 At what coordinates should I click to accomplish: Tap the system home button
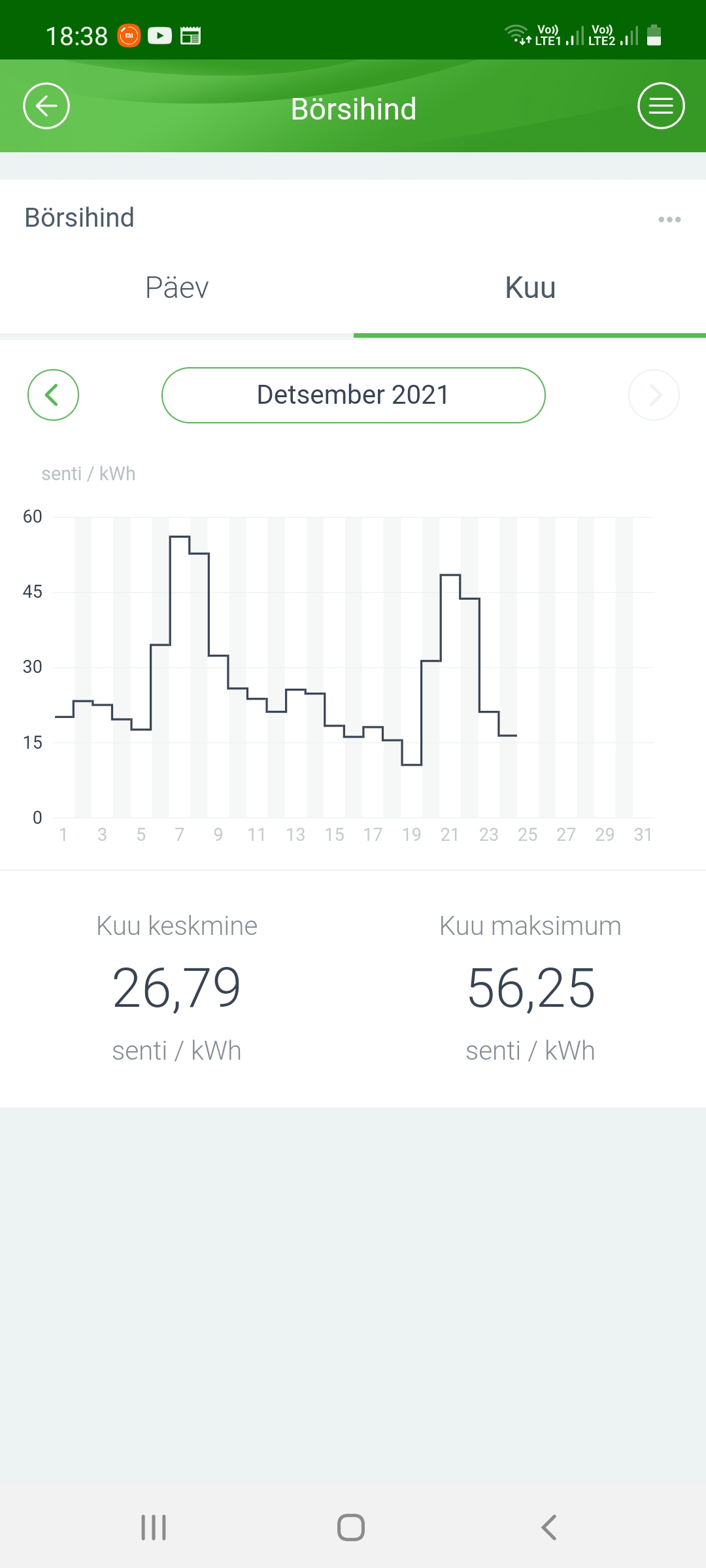(x=351, y=1527)
